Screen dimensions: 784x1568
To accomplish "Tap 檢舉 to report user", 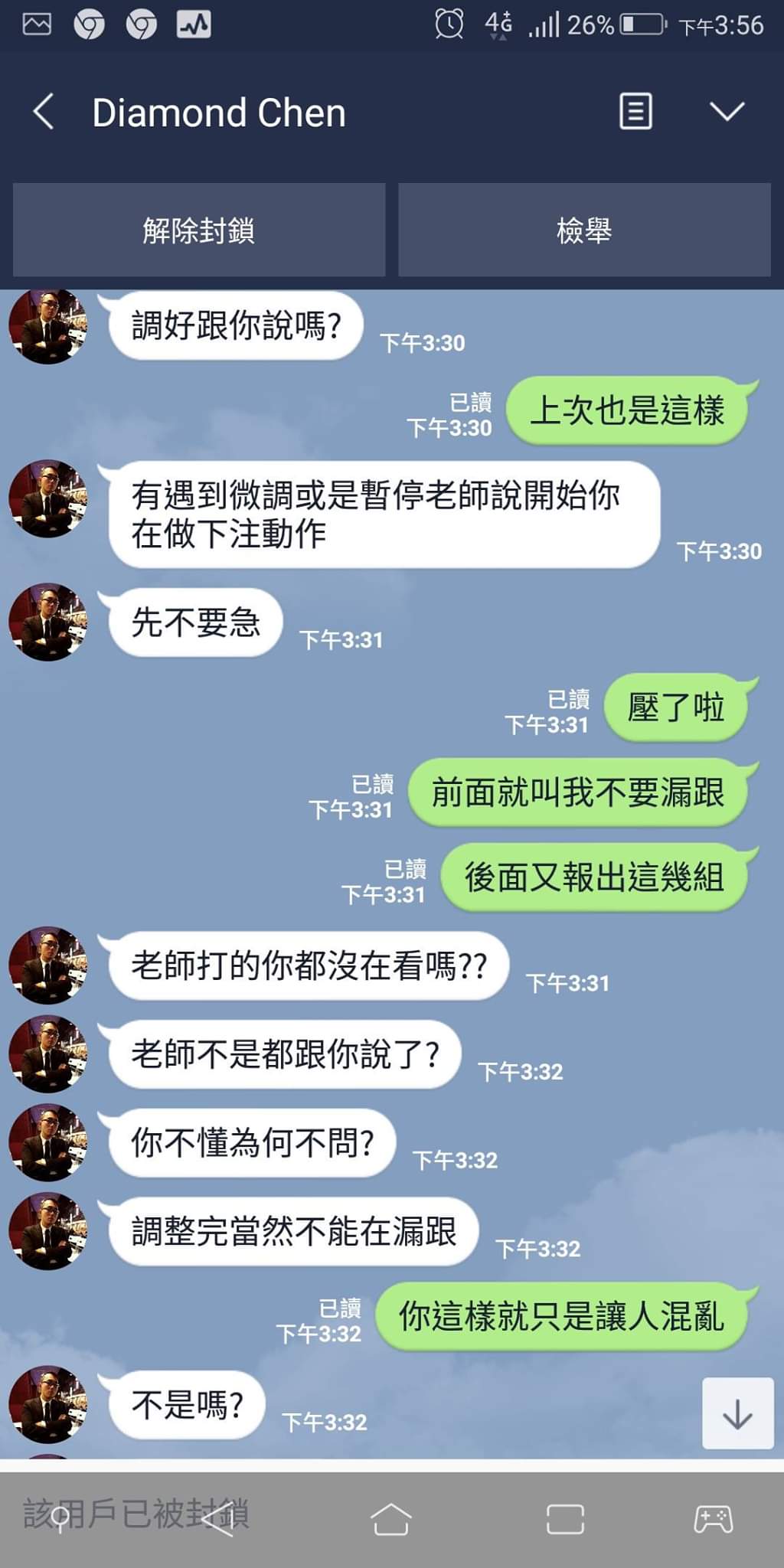I will 584,230.
